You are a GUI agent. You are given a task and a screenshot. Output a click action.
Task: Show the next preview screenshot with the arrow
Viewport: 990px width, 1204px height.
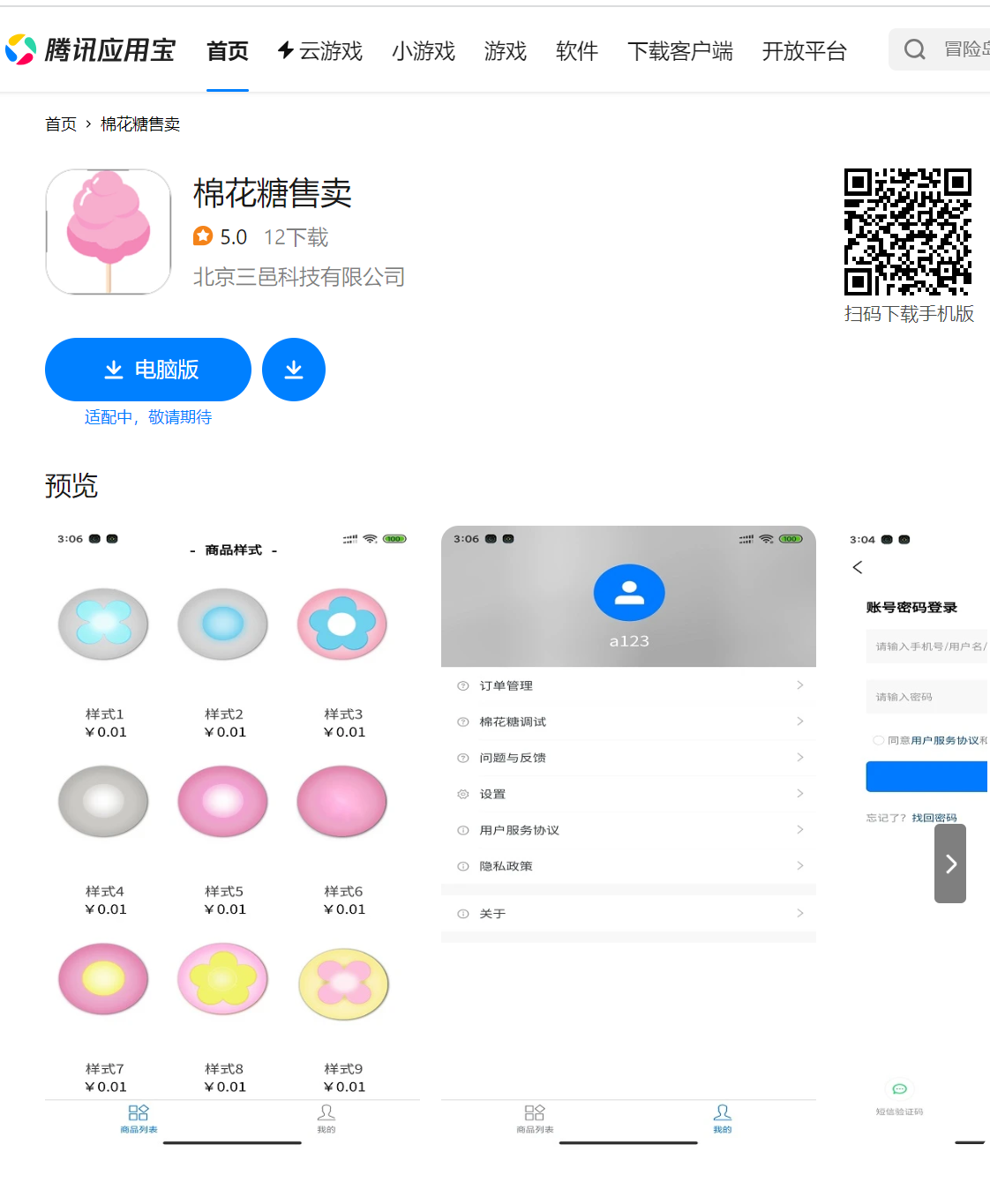(950, 864)
